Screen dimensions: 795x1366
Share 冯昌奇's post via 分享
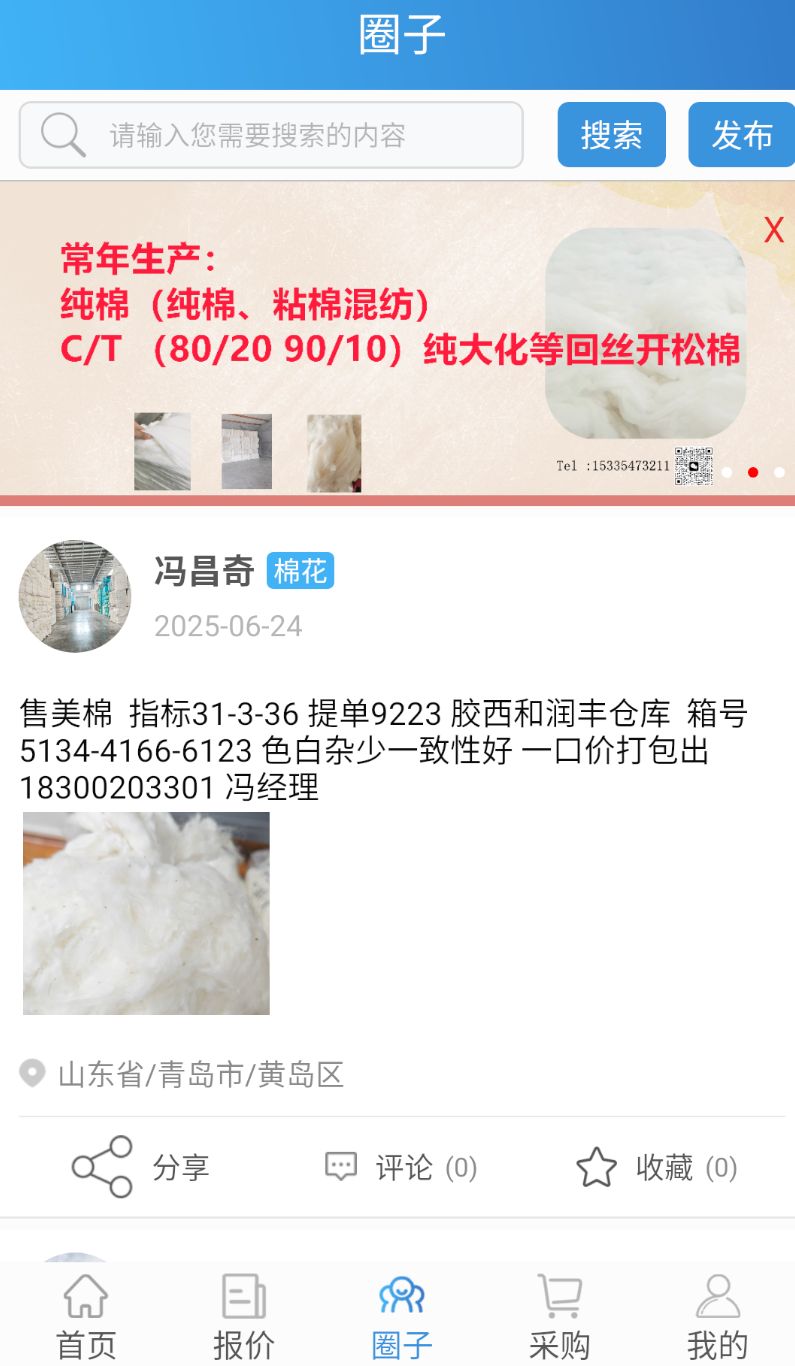pos(140,1167)
